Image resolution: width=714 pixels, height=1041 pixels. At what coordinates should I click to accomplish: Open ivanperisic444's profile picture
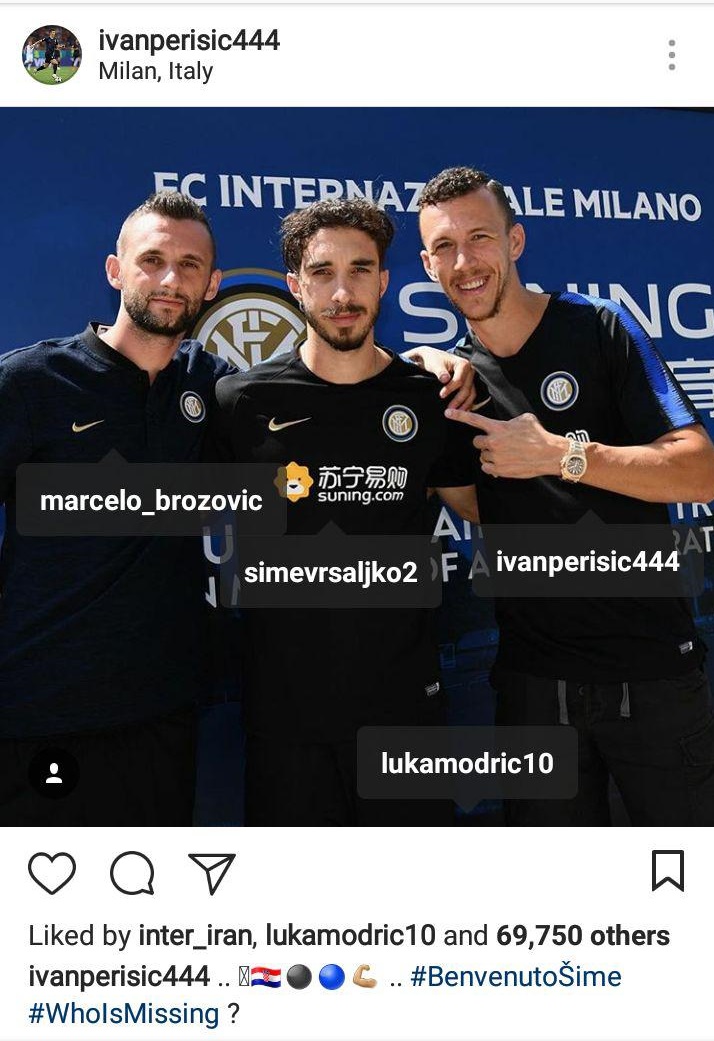(52, 55)
